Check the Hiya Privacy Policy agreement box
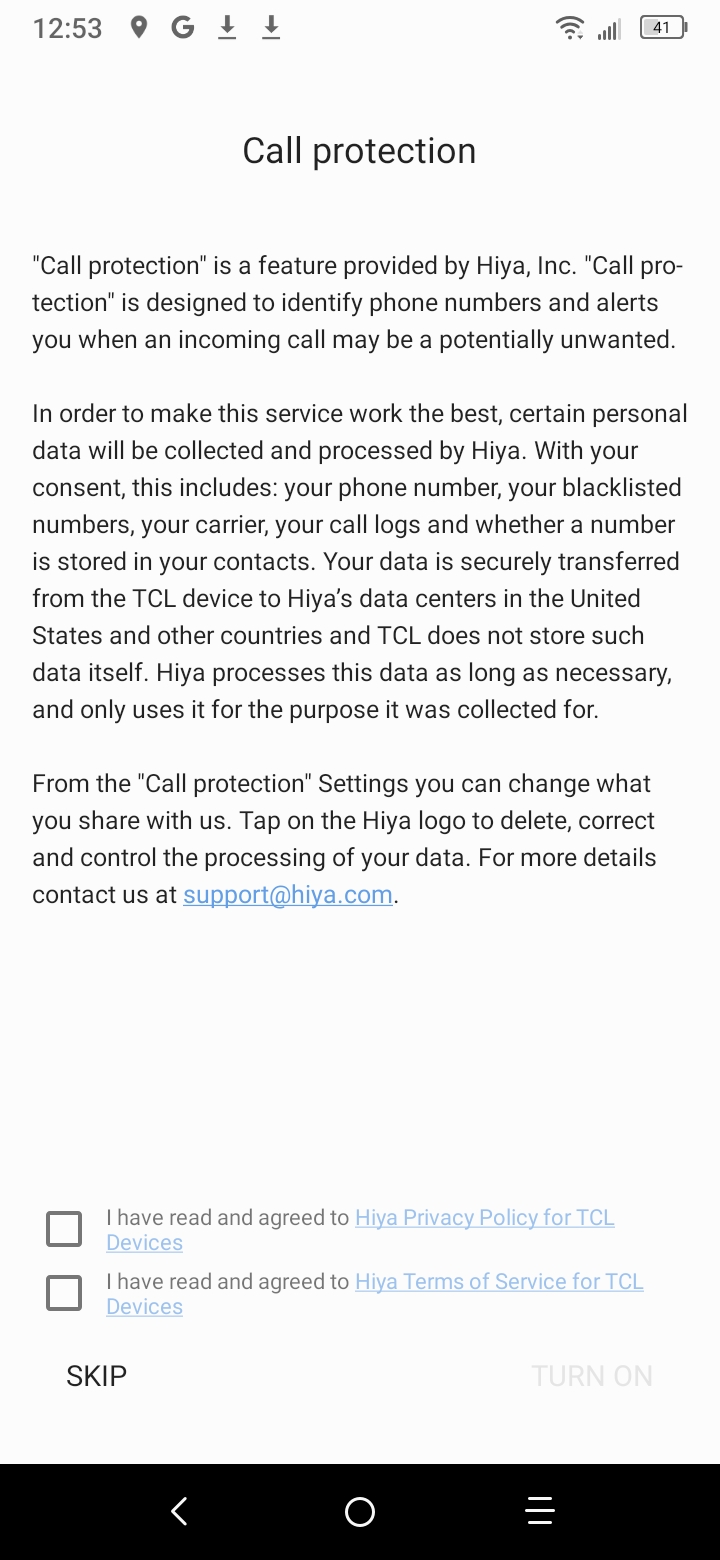Image resolution: width=720 pixels, height=1560 pixels. (x=64, y=1229)
